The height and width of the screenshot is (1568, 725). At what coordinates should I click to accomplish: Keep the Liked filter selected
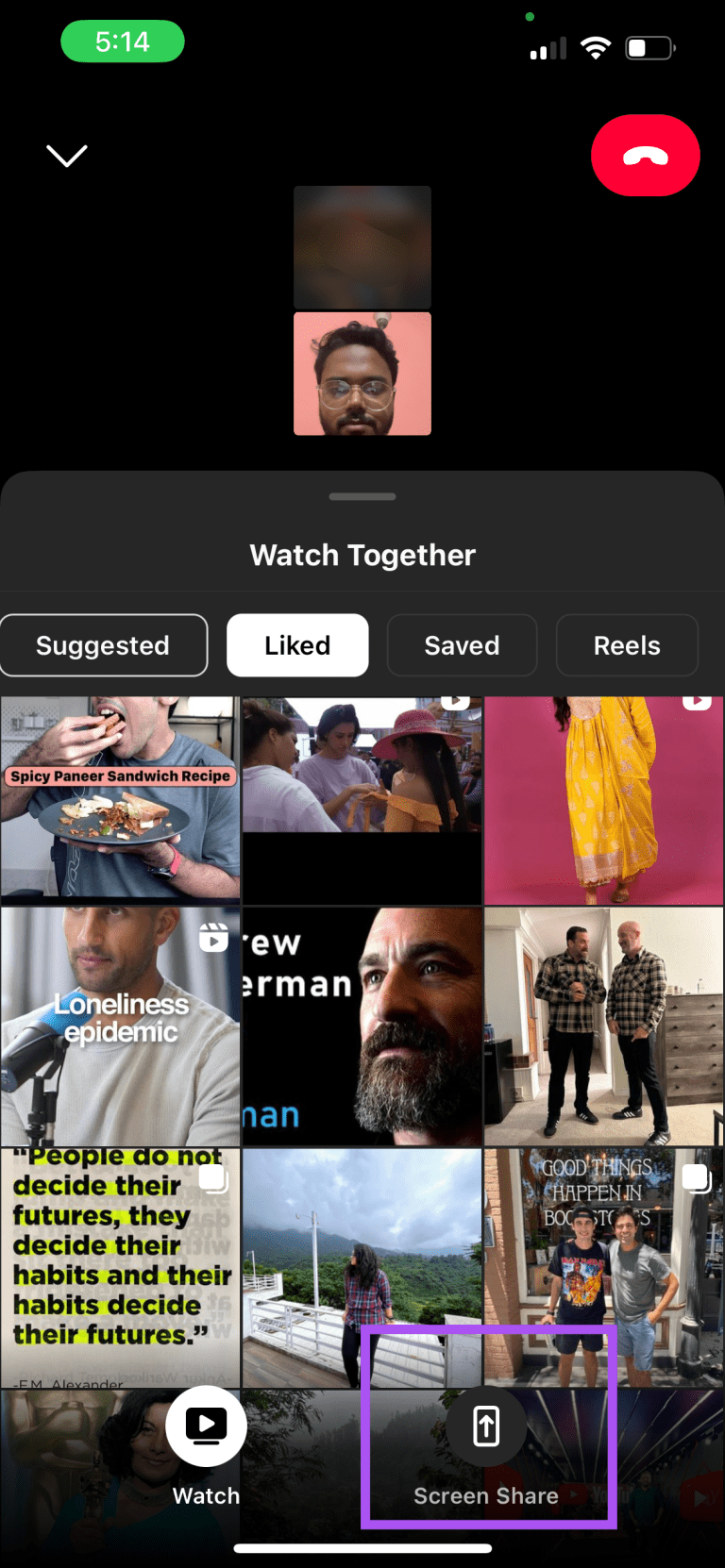tap(297, 645)
